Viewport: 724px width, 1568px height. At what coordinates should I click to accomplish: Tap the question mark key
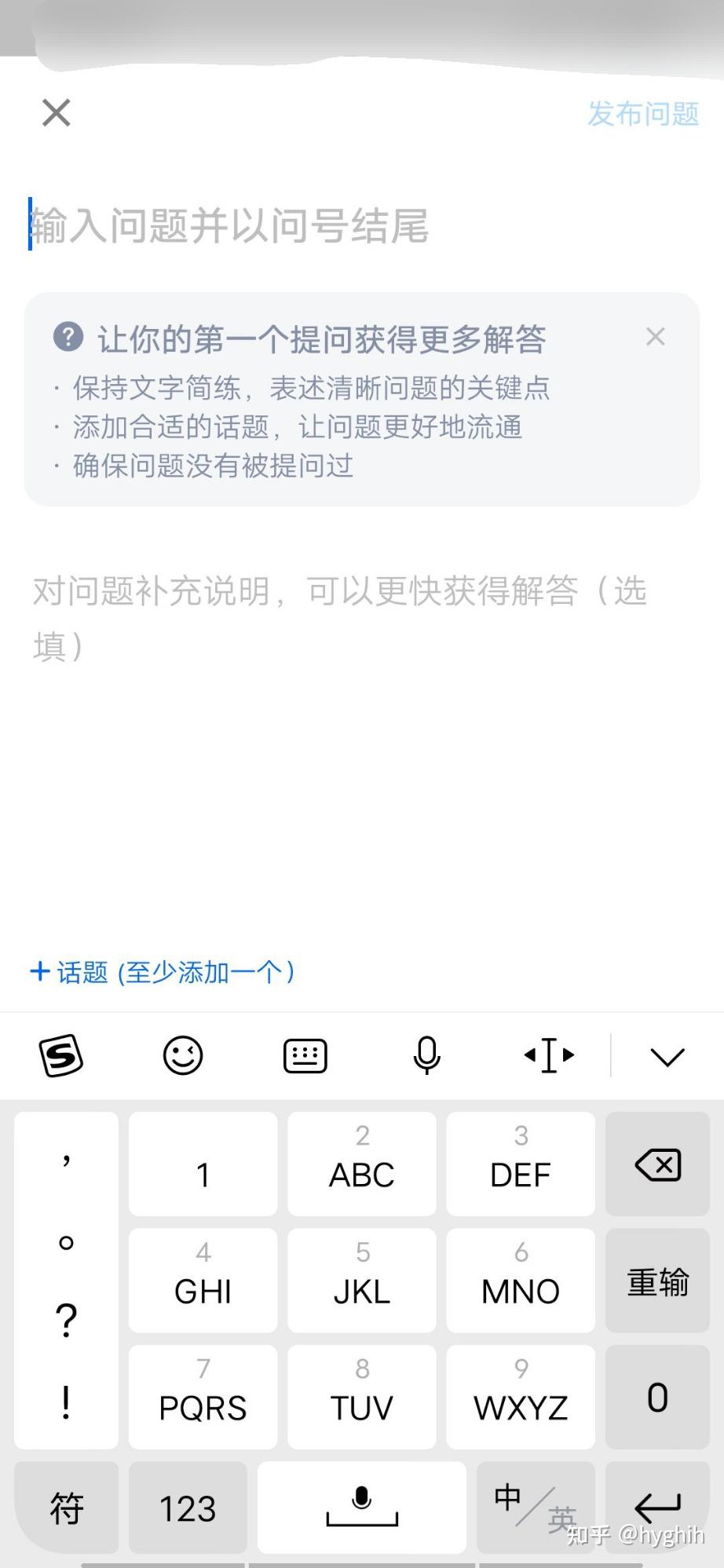click(x=66, y=1321)
